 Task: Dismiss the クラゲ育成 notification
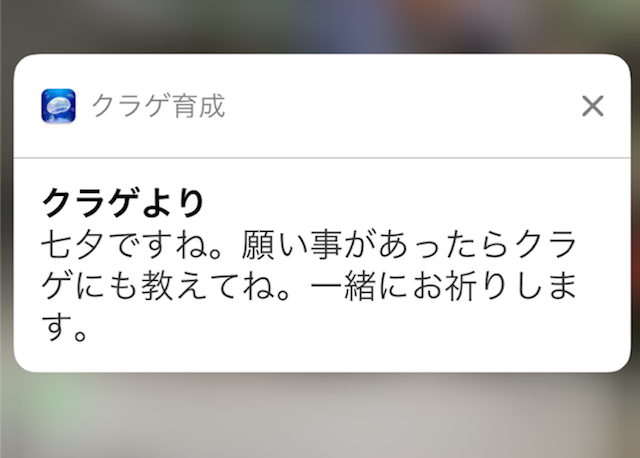tap(592, 106)
